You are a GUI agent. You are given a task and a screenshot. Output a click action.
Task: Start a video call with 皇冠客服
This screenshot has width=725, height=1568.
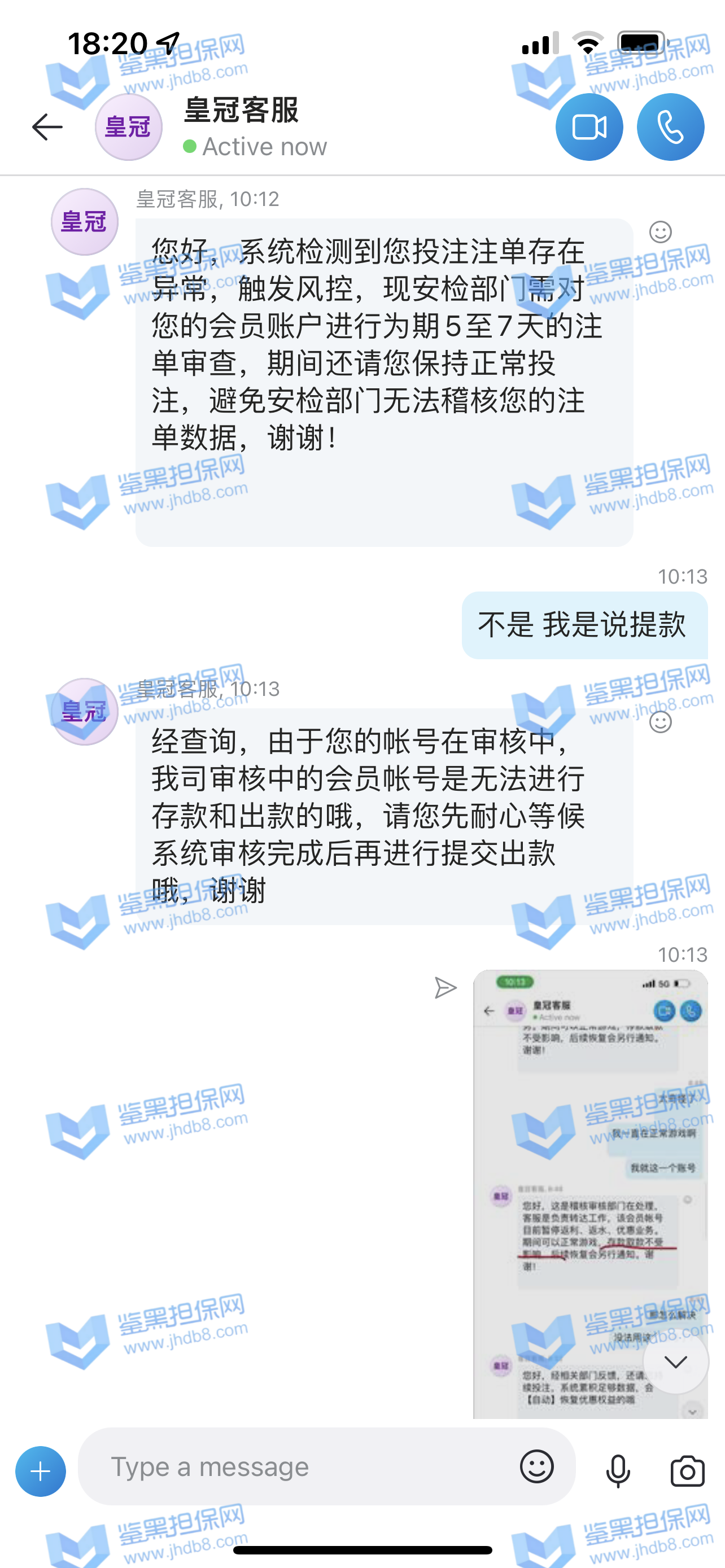pos(589,127)
